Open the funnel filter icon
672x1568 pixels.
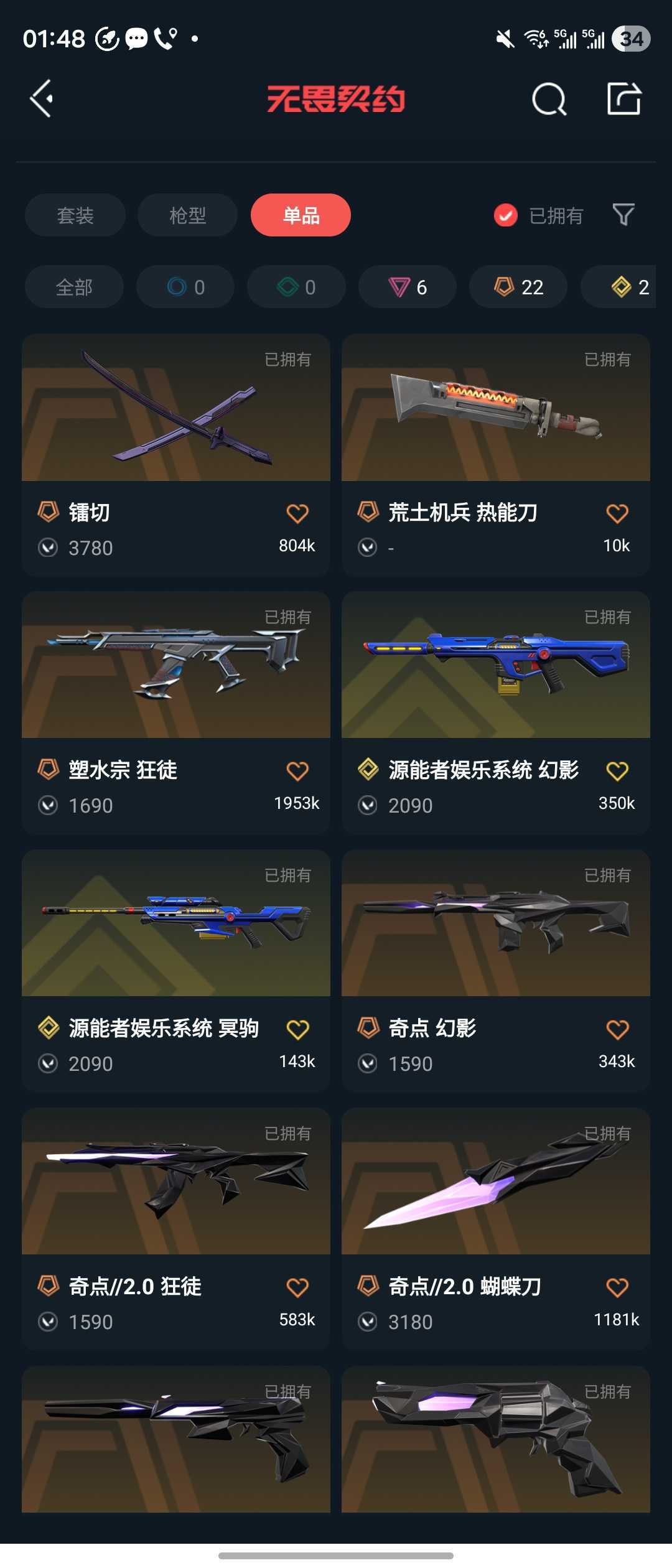click(623, 215)
